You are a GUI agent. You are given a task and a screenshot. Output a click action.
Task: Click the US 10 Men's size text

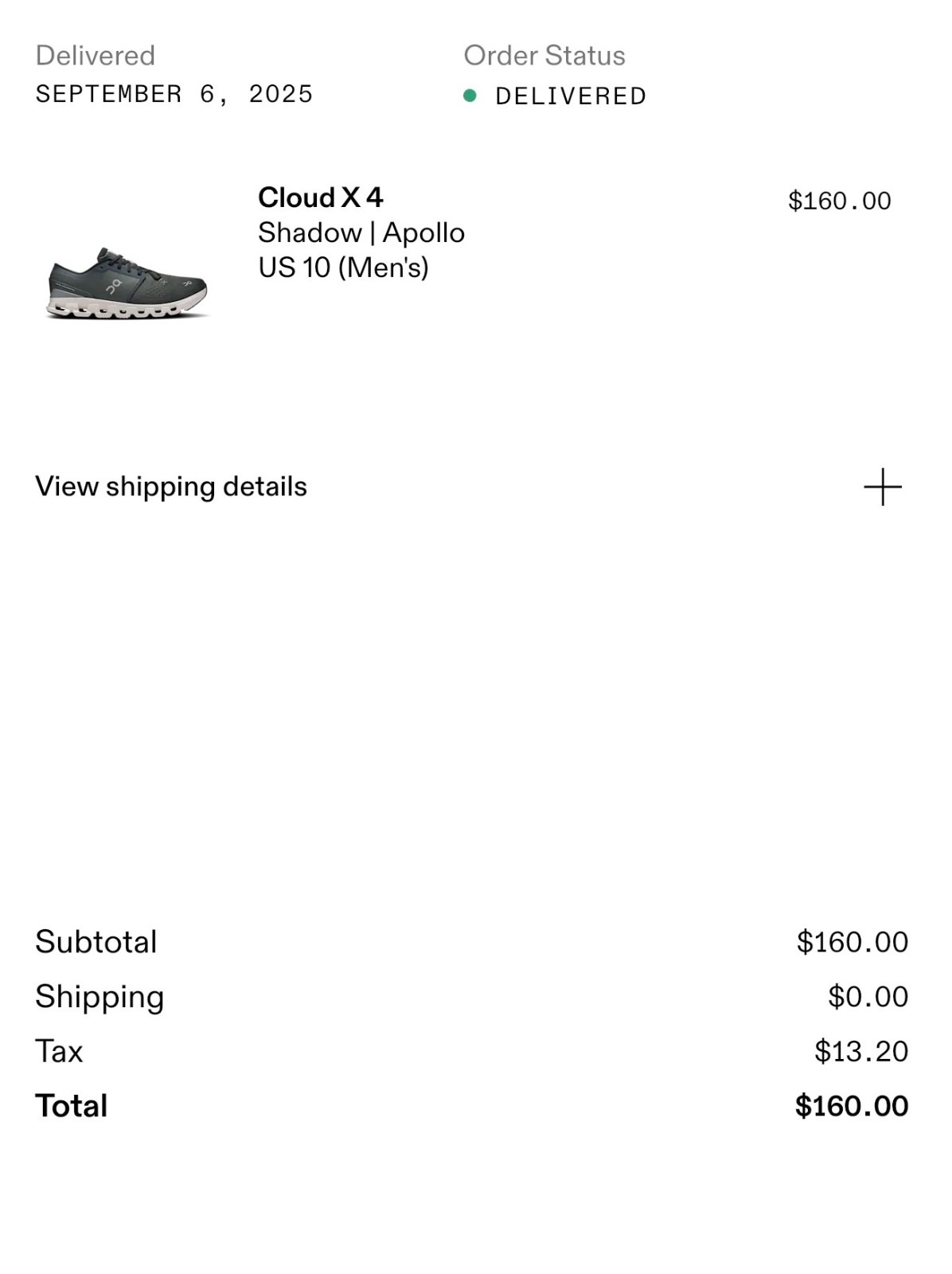click(x=344, y=268)
